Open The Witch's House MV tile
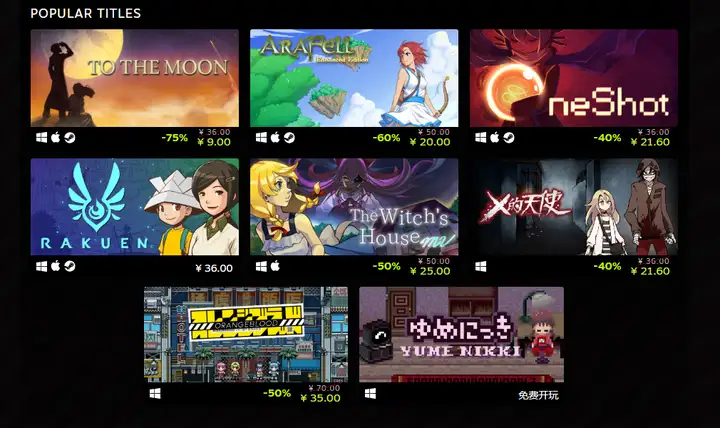Screen dimensions: 720x428 (354, 207)
